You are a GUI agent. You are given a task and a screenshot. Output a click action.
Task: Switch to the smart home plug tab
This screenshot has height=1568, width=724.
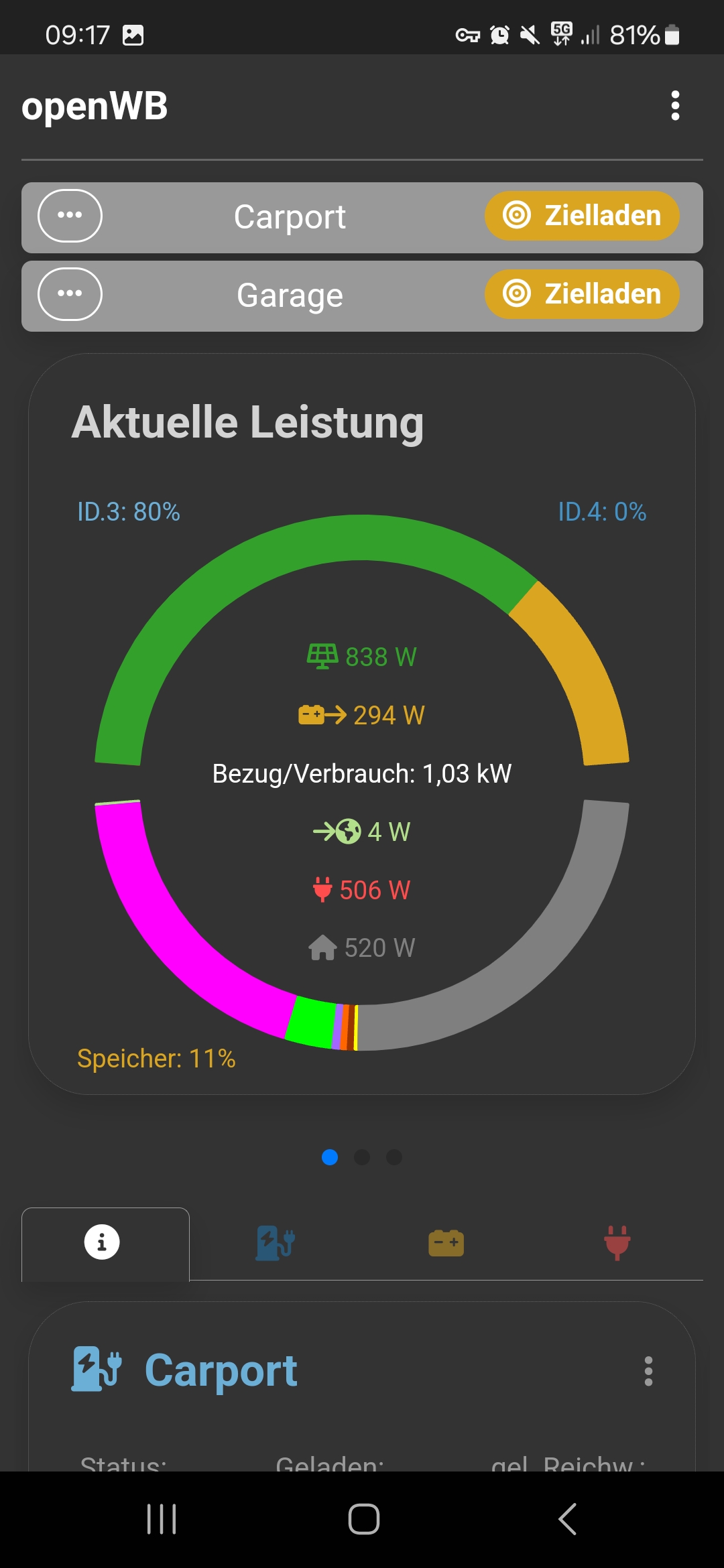click(617, 1243)
